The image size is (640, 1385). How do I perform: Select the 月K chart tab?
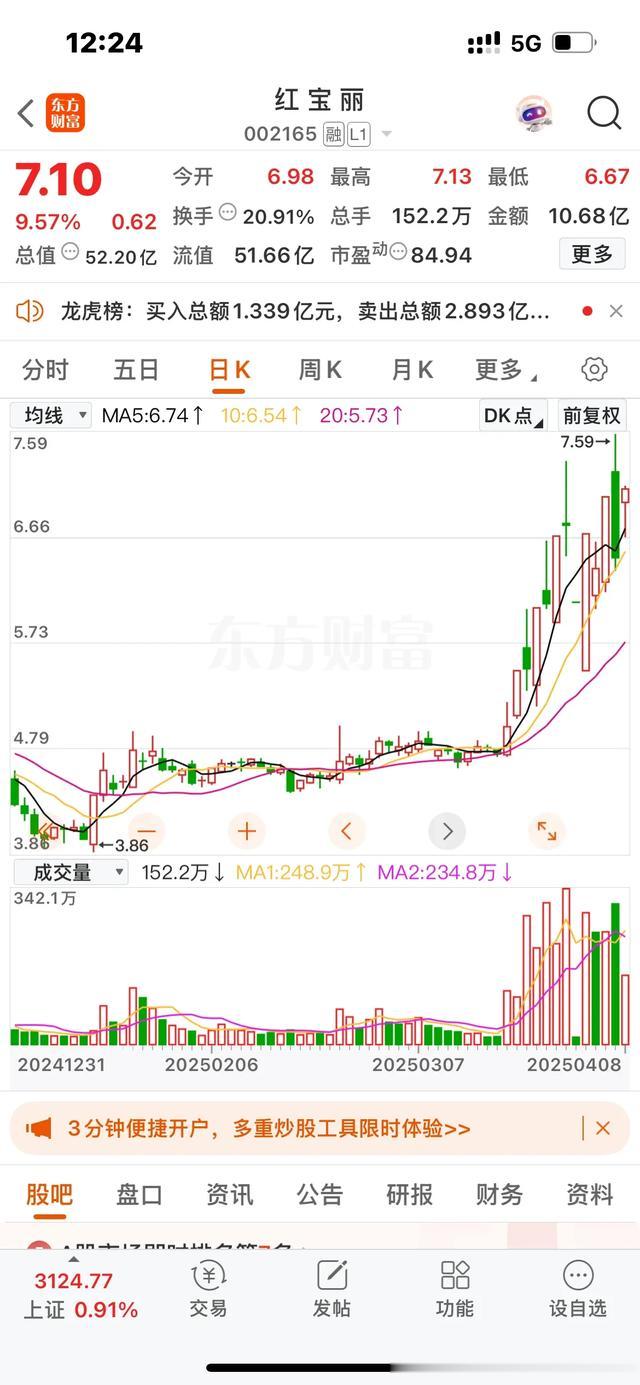[x=411, y=370]
